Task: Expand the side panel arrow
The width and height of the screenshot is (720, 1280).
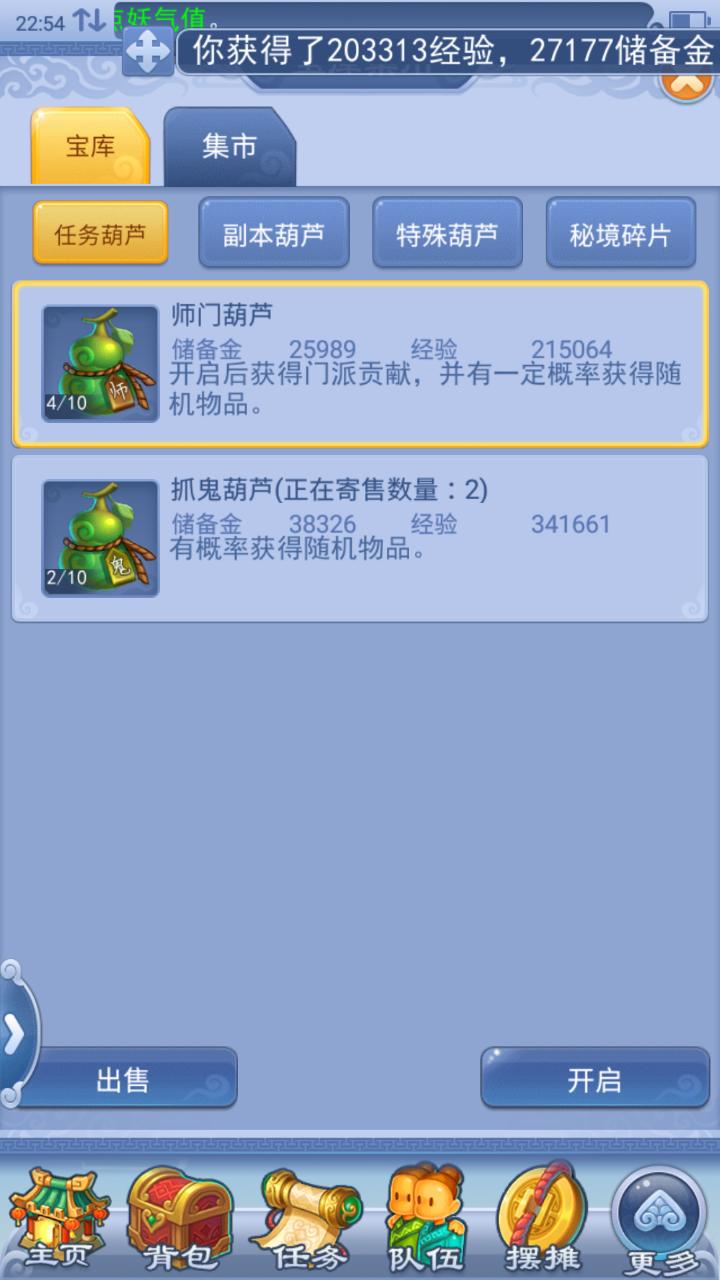Action: click(14, 1035)
